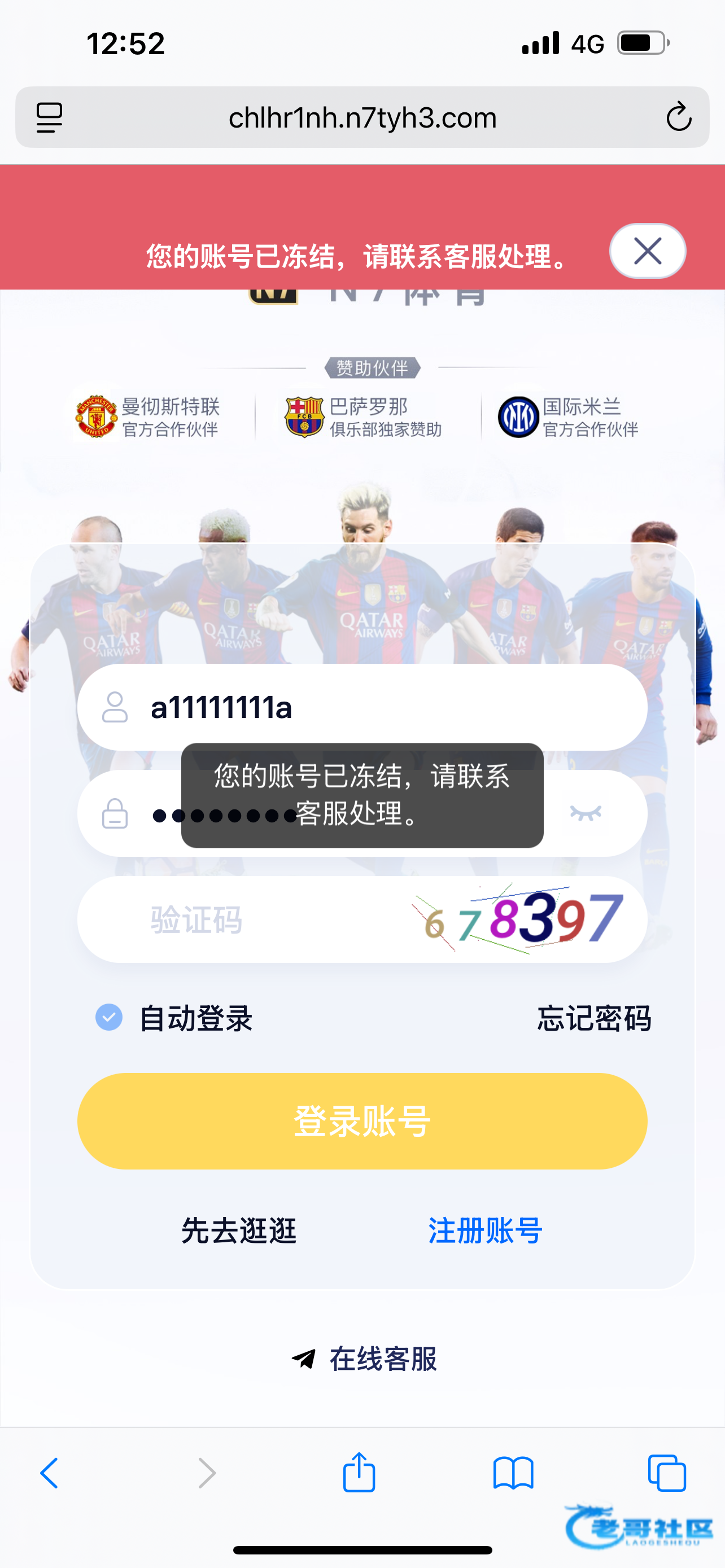Select 先去逛逛 to browse first
The height and width of the screenshot is (1568, 725).
point(239,1231)
